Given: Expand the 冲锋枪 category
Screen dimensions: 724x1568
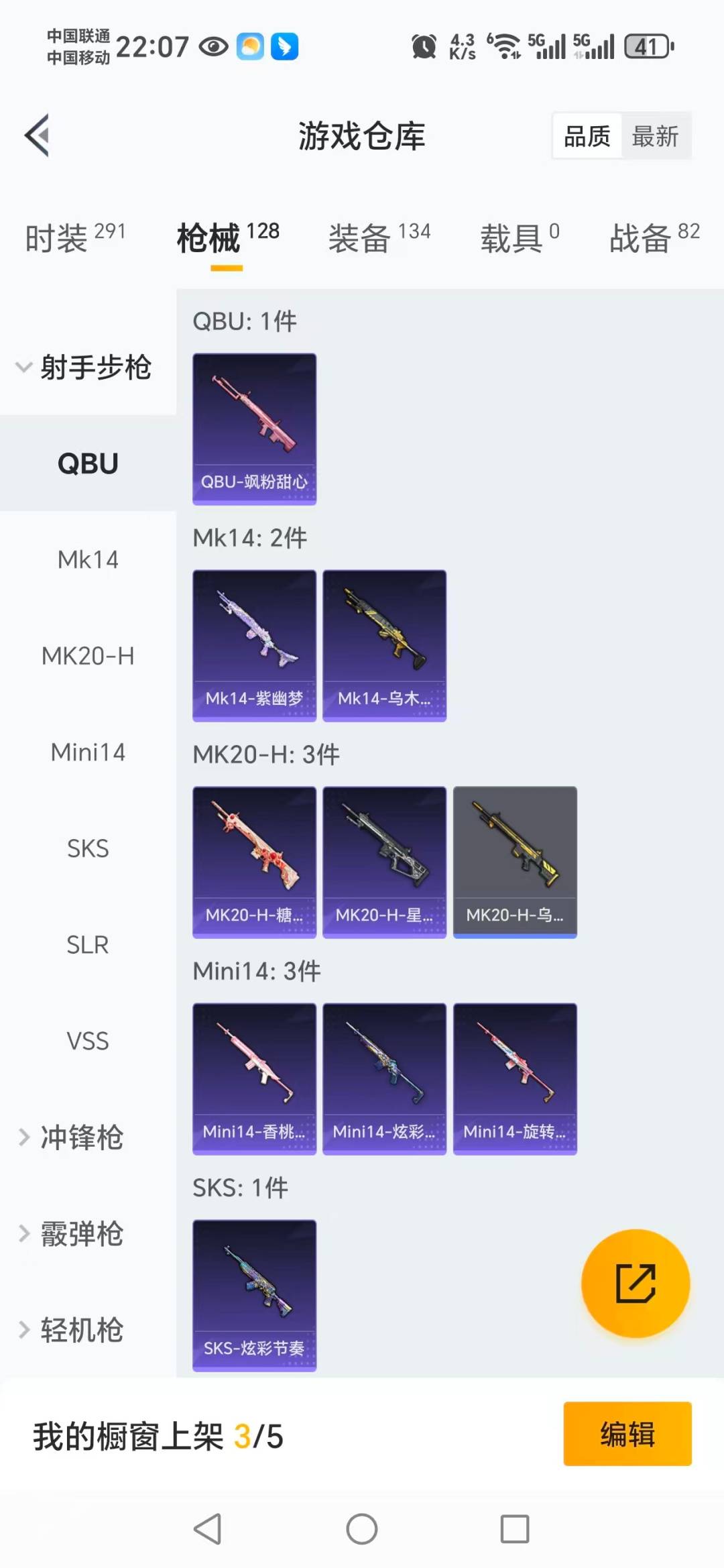Looking at the screenshot, I should (x=80, y=1137).
